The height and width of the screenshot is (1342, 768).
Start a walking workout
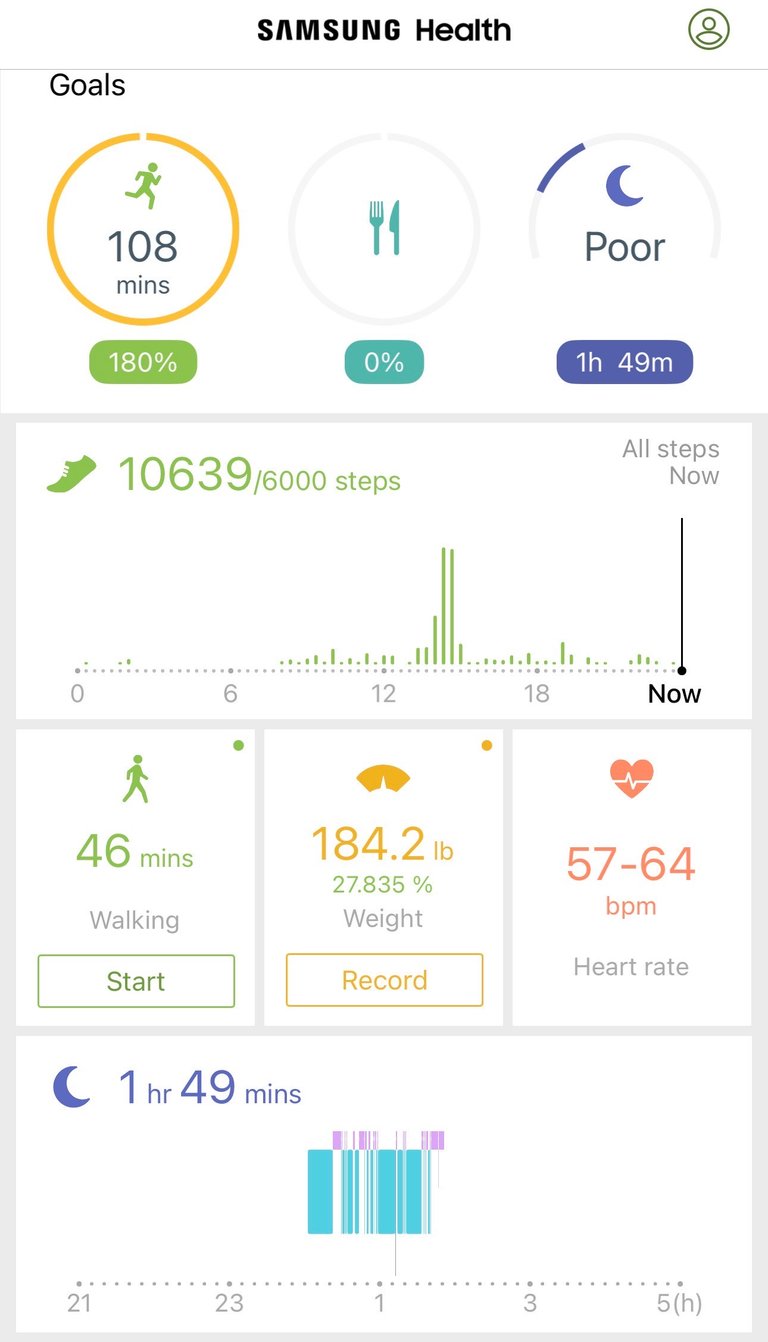[136, 981]
